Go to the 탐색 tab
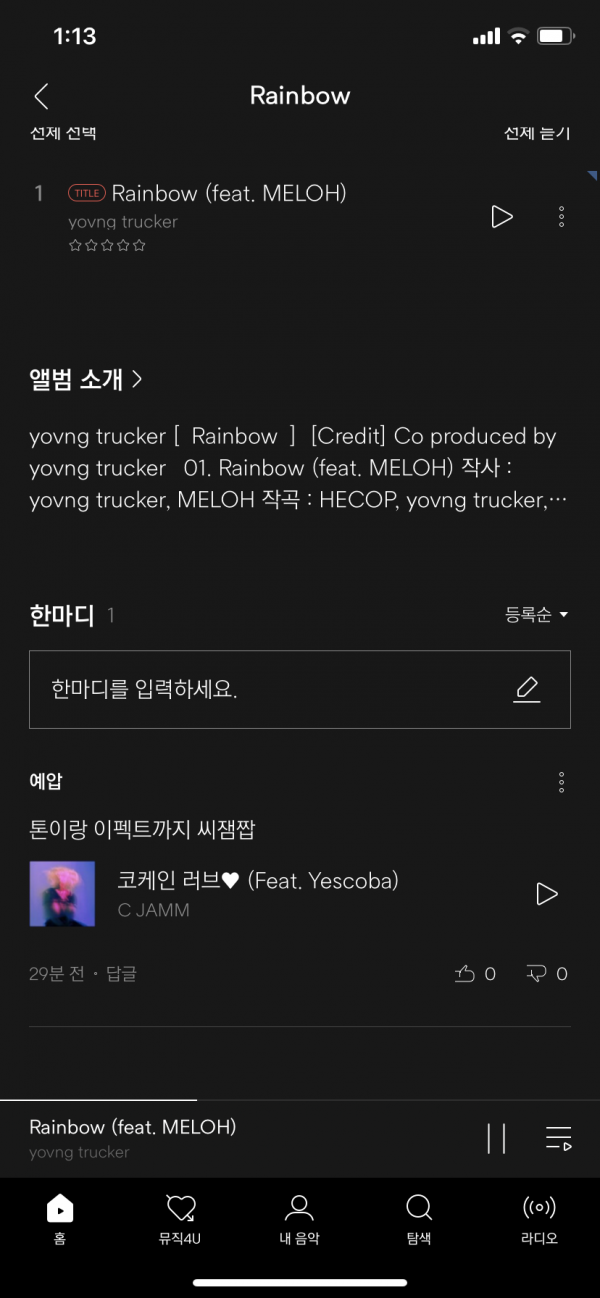This screenshot has width=600, height=1298. pyautogui.click(x=419, y=1218)
